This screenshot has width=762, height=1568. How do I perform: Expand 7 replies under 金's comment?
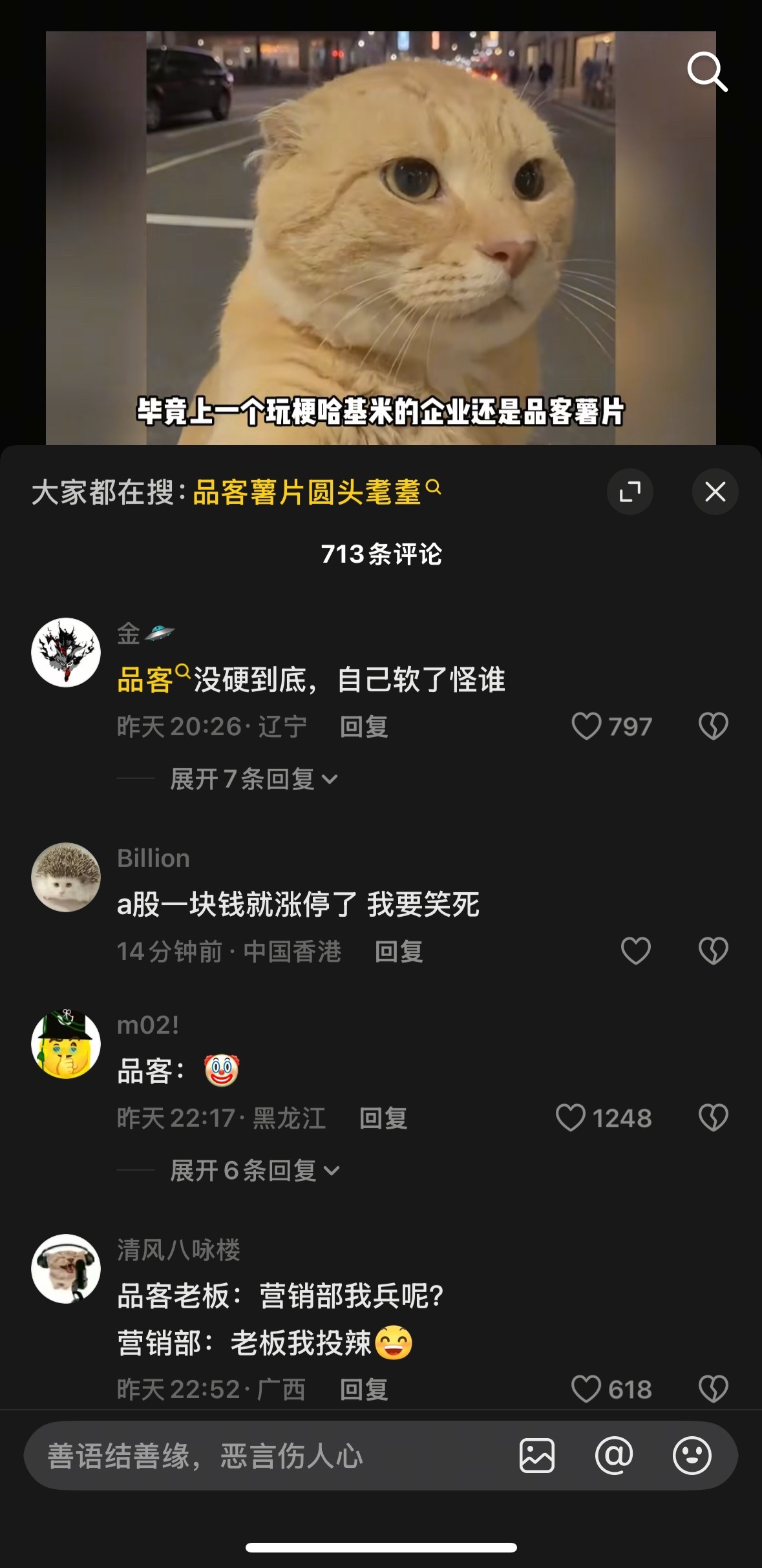(x=253, y=779)
